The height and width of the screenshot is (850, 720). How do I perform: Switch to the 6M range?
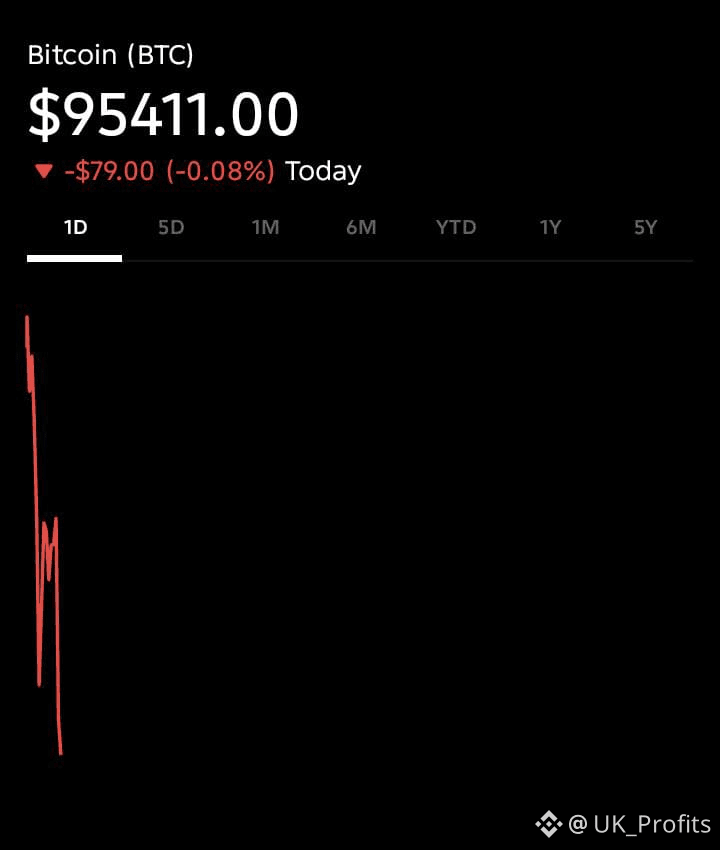361,227
